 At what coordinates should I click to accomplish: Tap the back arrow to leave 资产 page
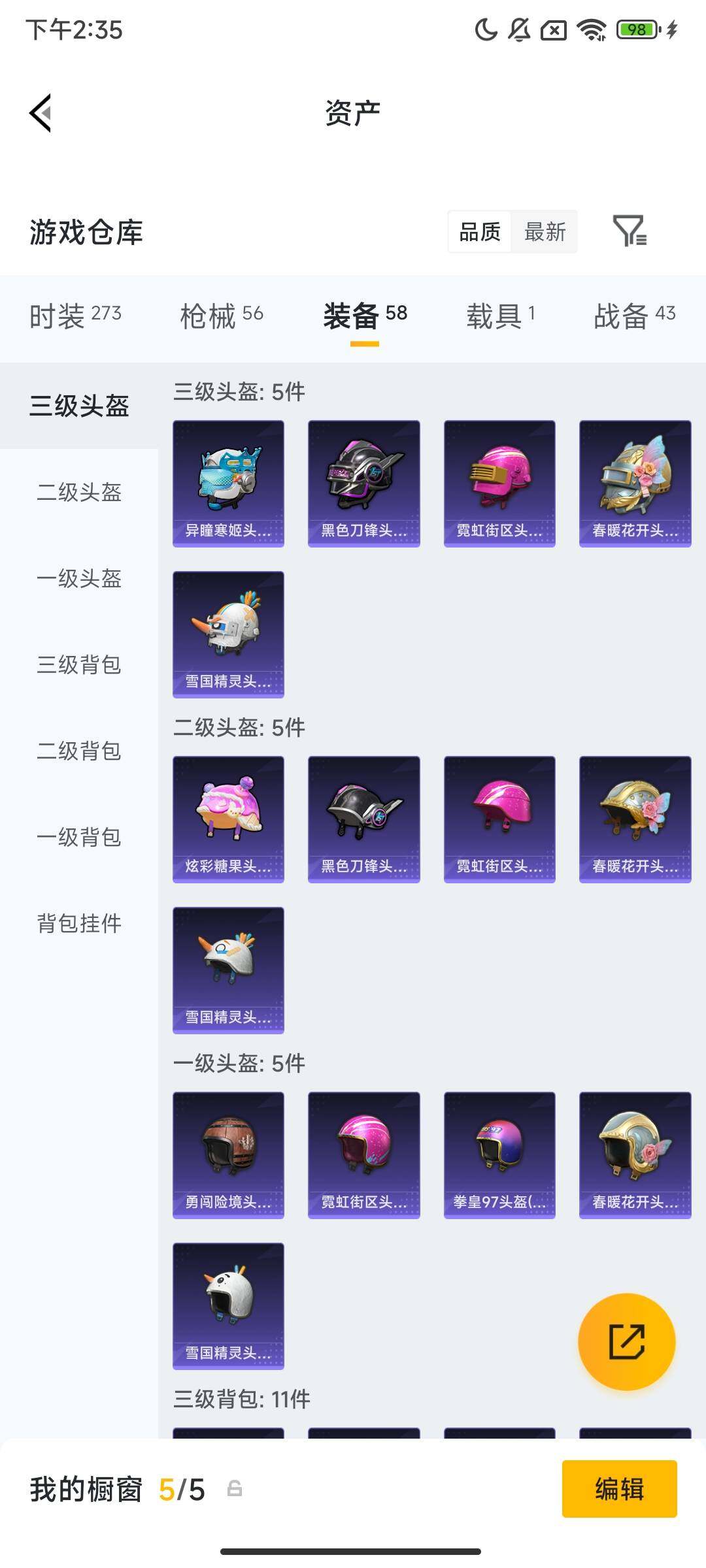(39, 112)
